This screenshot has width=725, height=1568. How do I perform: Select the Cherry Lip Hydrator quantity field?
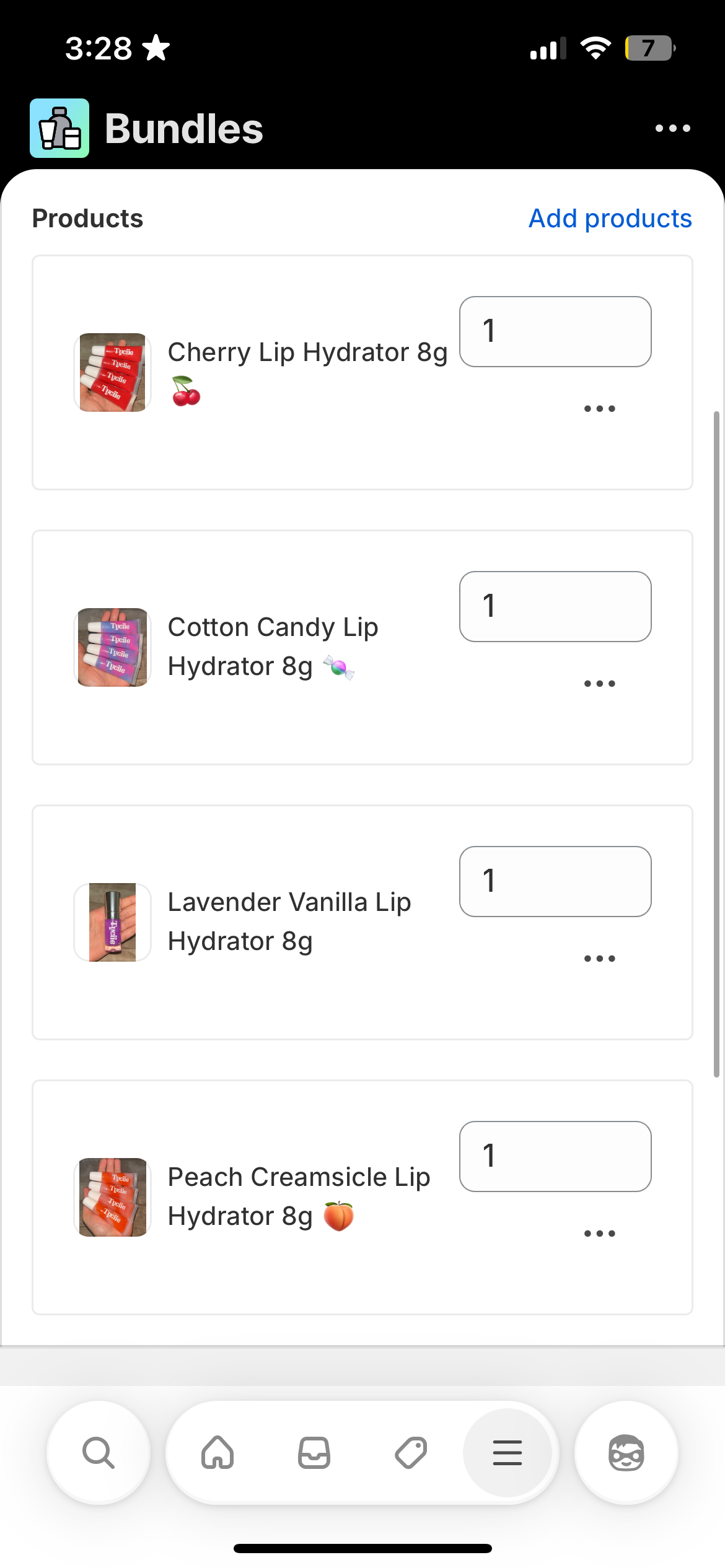click(x=555, y=331)
